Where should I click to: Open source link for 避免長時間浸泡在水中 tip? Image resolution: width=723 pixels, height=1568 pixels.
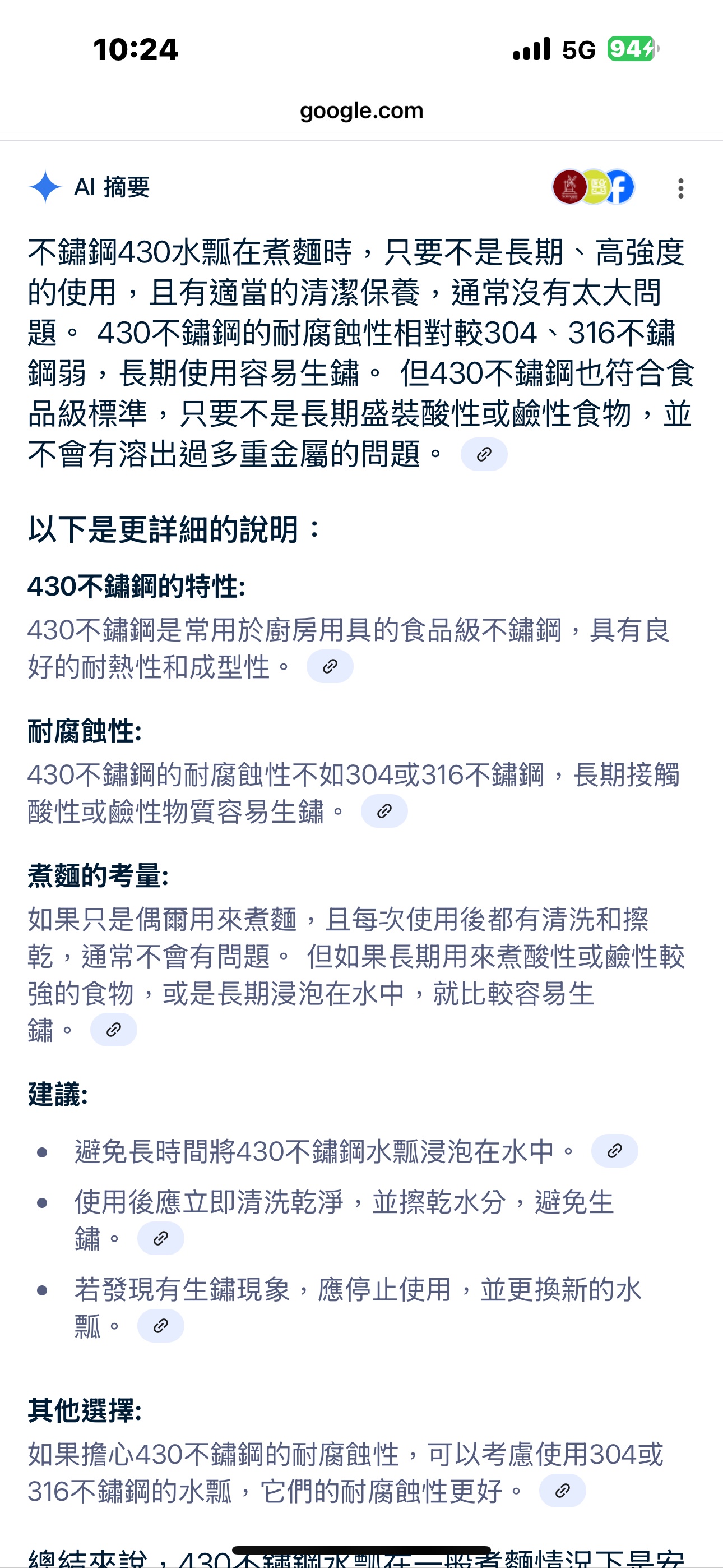tap(615, 1150)
